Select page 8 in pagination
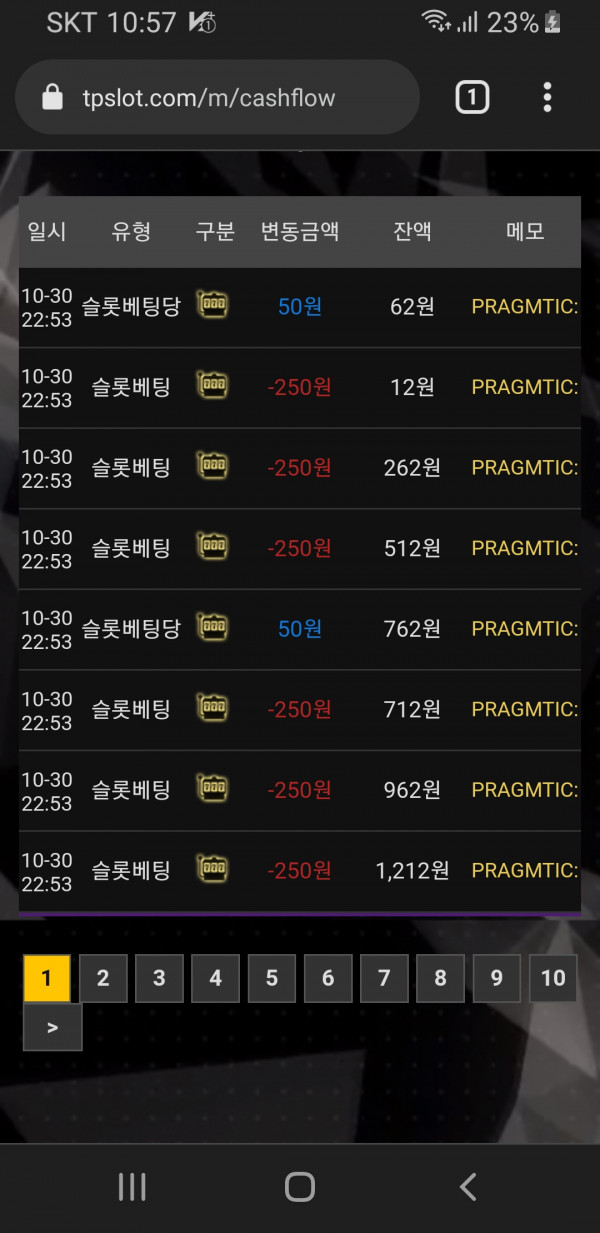The image size is (600, 1233). (440, 978)
